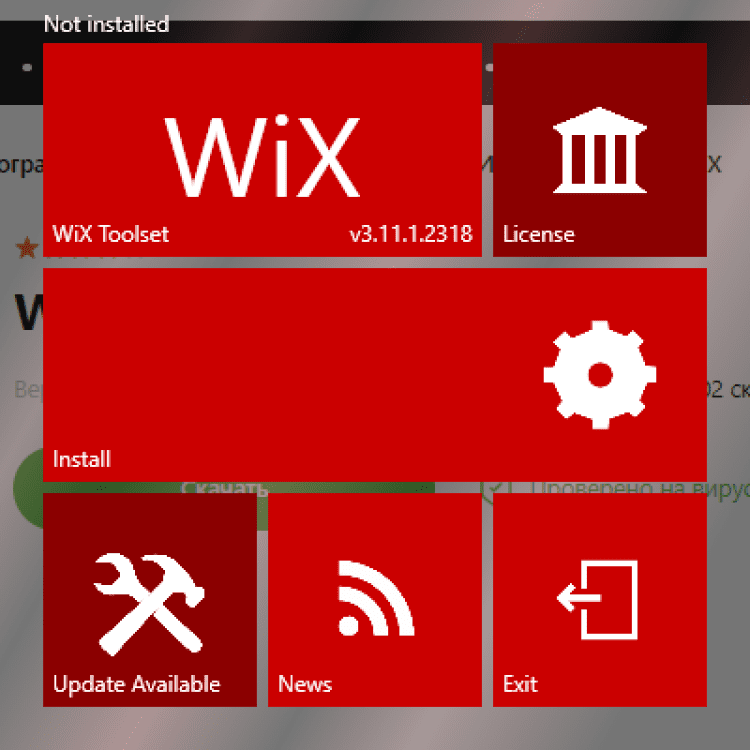Open the License tile
The height and width of the screenshot is (750, 750).
[x=600, y=150]
